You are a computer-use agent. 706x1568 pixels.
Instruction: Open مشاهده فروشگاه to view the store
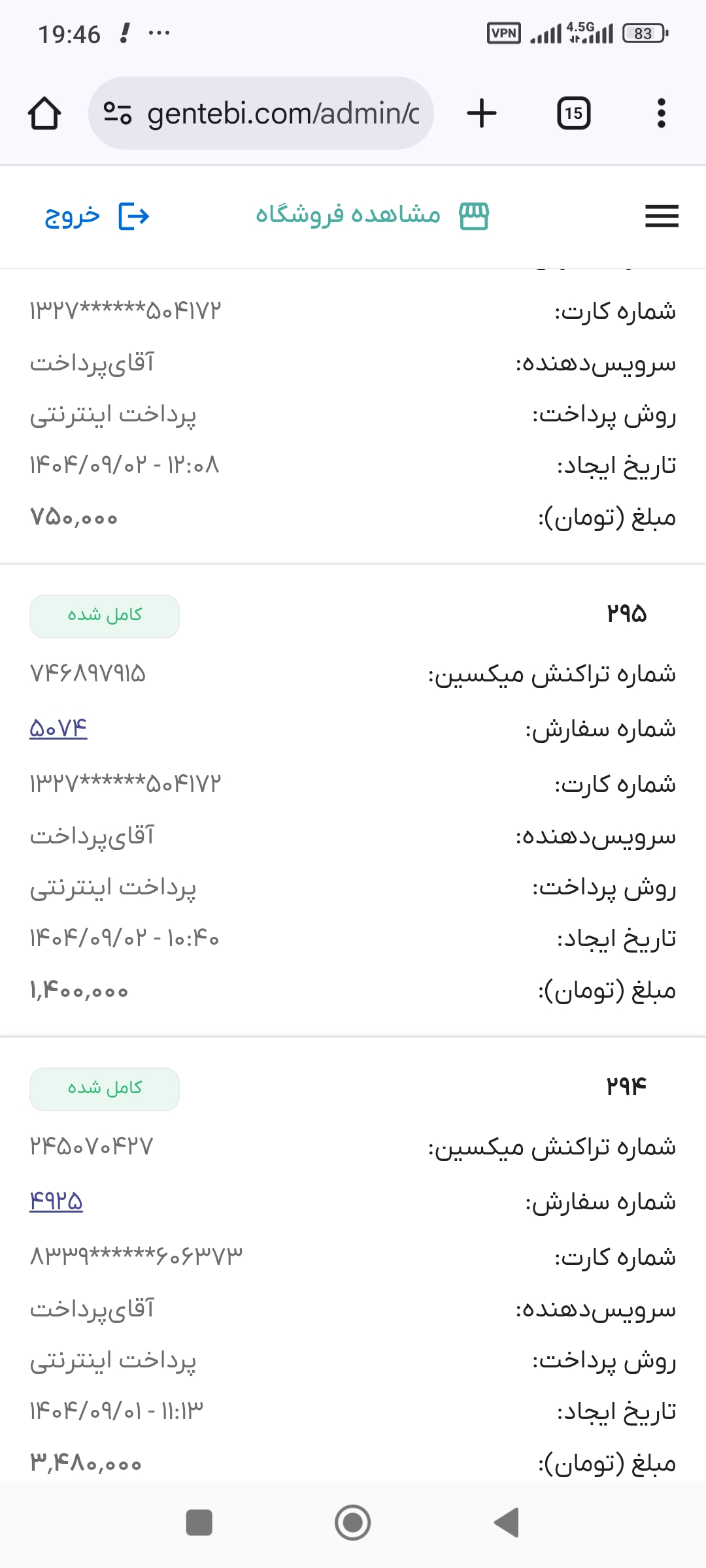coord(371,216)
